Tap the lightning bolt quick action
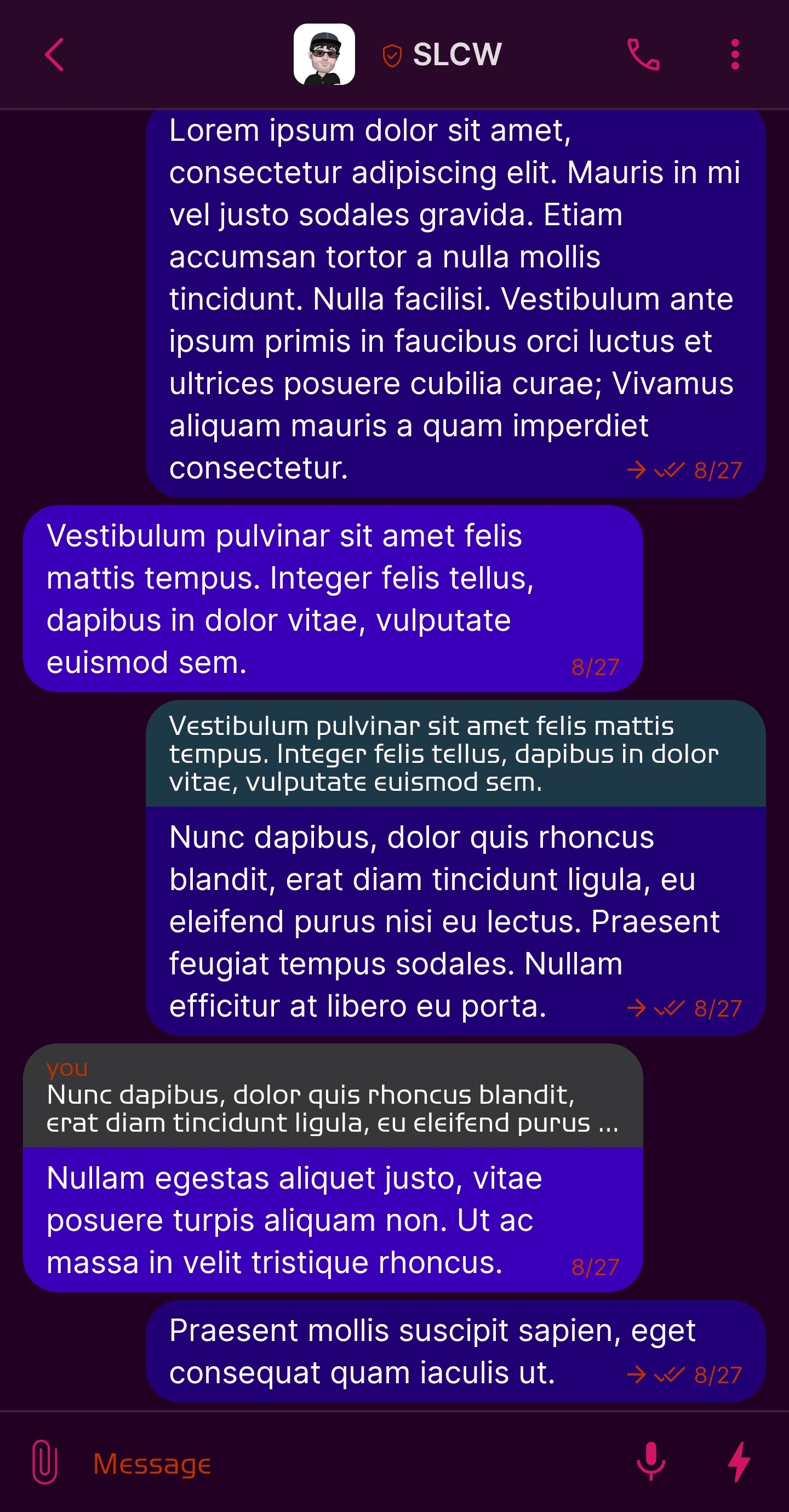789x1512 pixels. (x=739, y=1462)
